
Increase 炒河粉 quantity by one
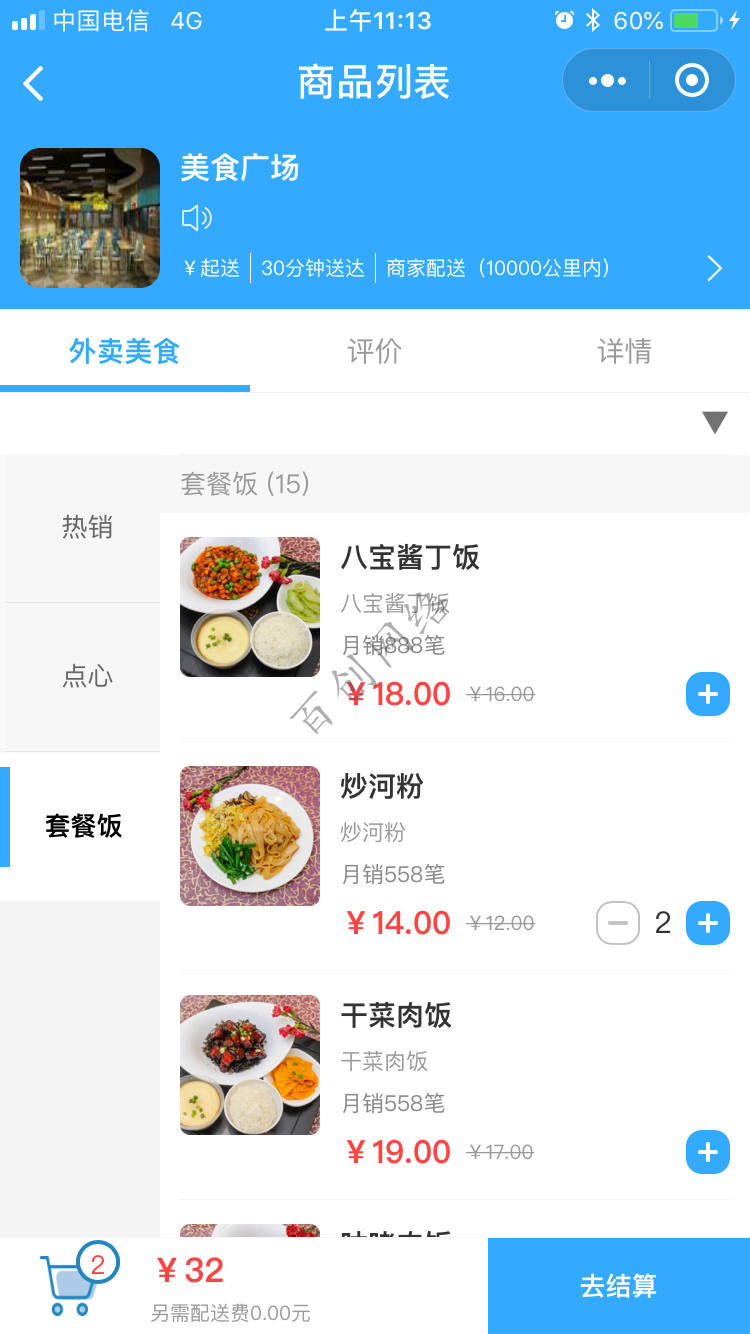tap(707, 923)
